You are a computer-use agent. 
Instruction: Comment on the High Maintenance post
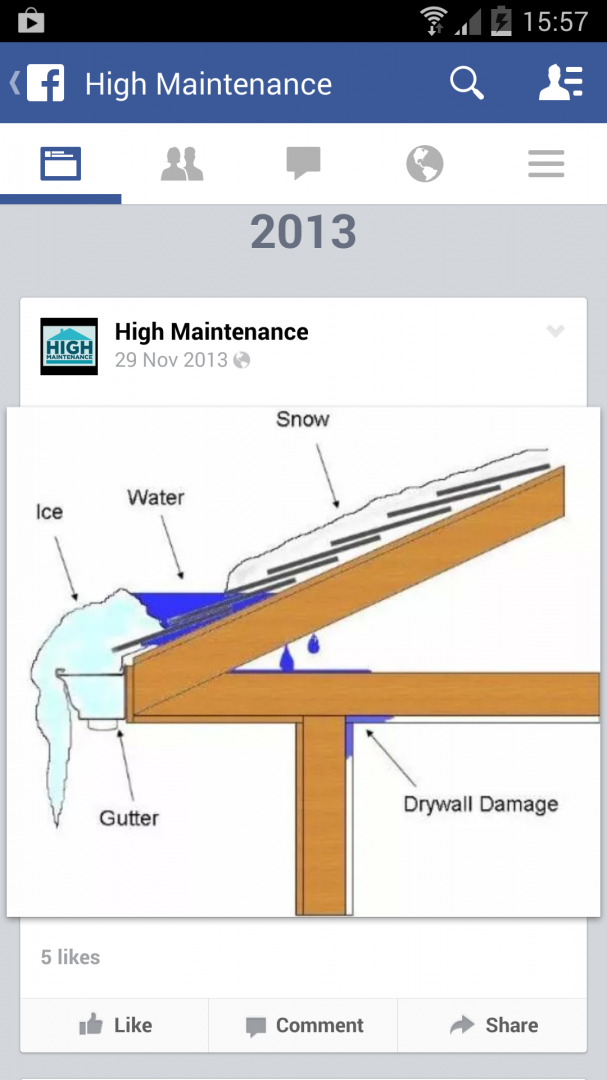pos(303,1025)
